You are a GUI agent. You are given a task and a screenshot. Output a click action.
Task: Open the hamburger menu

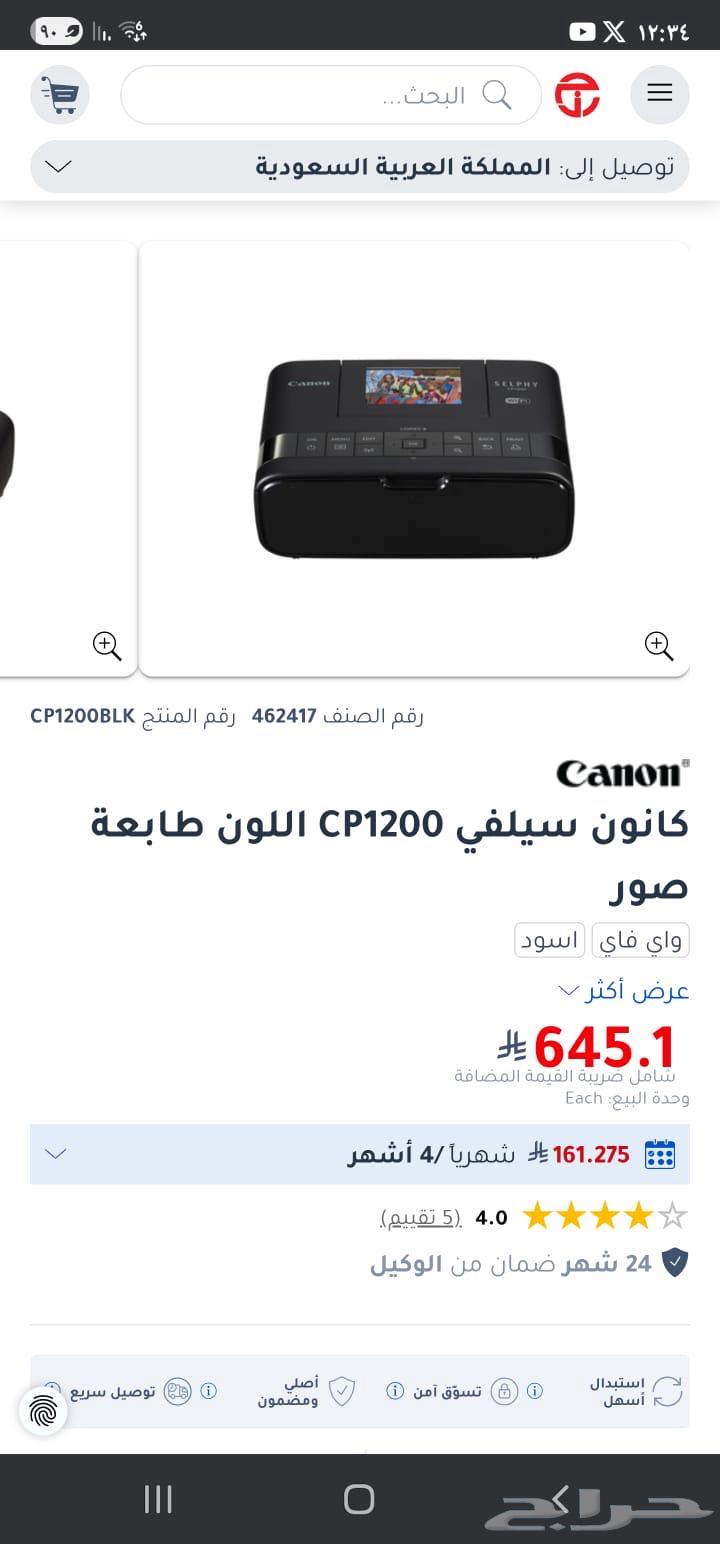tap(659, 94)
